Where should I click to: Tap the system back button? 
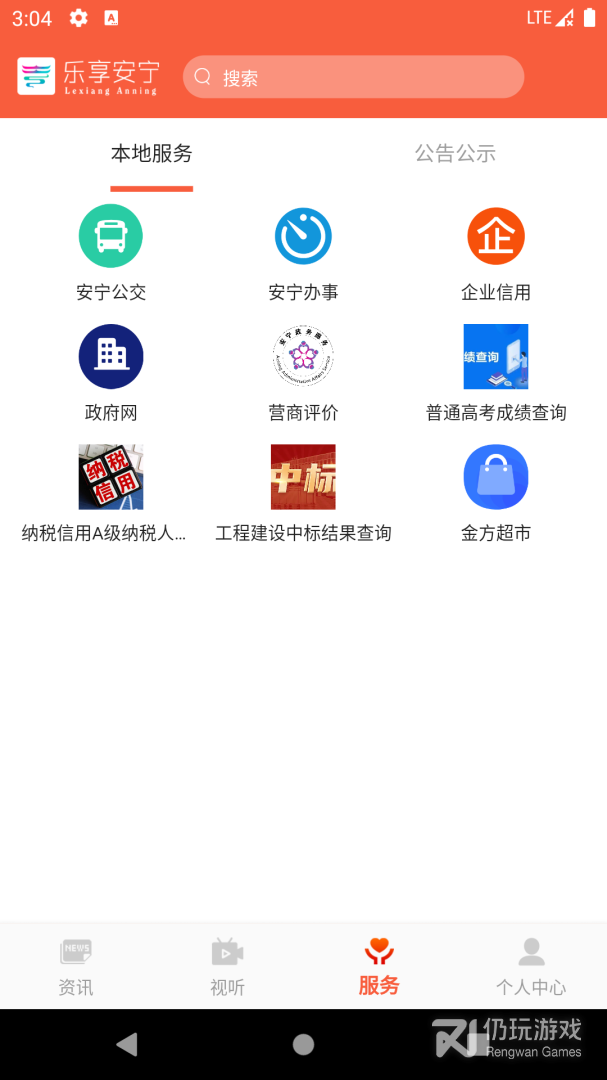[127, 1045]
